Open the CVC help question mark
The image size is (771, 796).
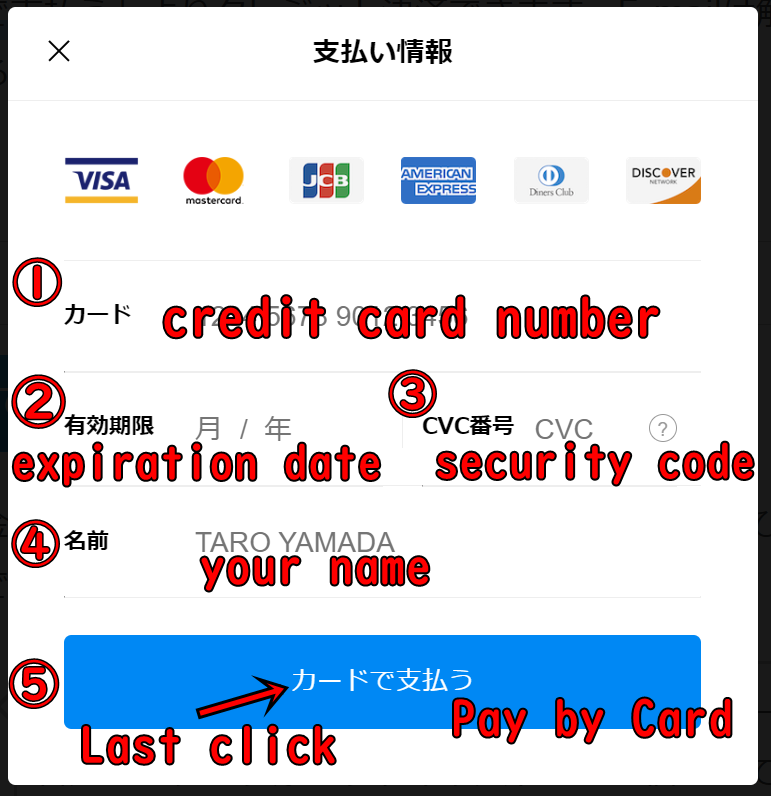coord(663,428)
